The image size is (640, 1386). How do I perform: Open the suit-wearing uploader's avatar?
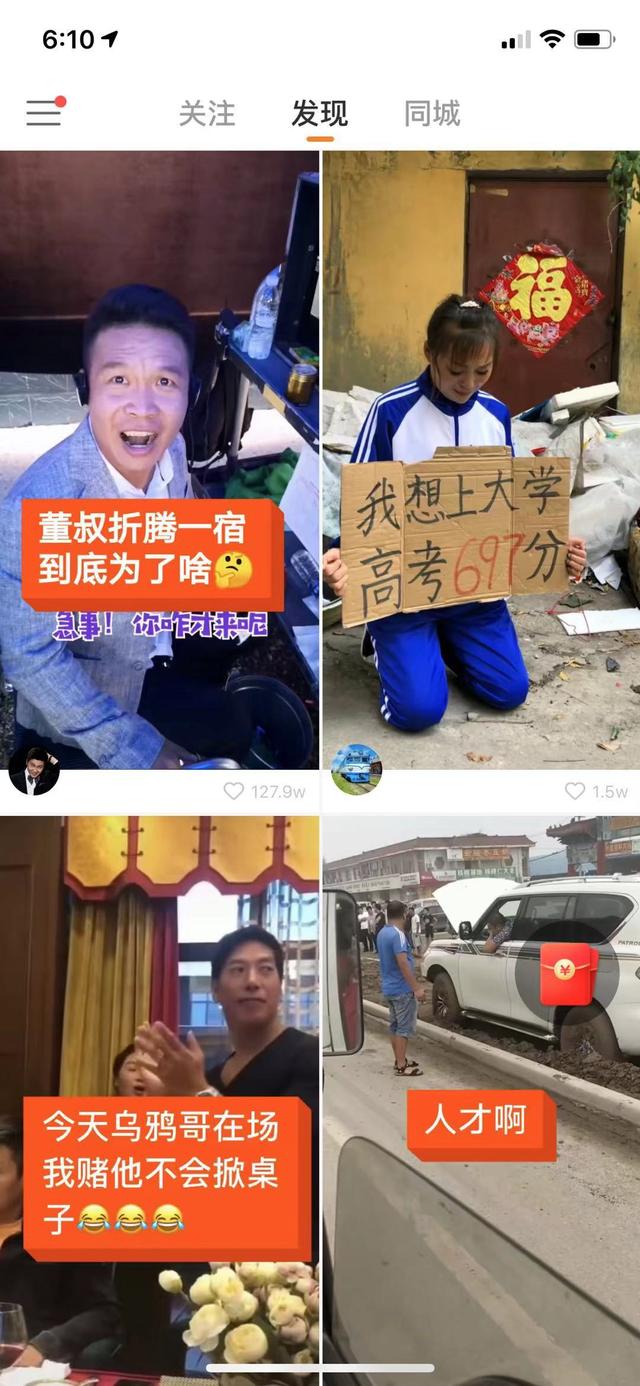tap(34, 771)
